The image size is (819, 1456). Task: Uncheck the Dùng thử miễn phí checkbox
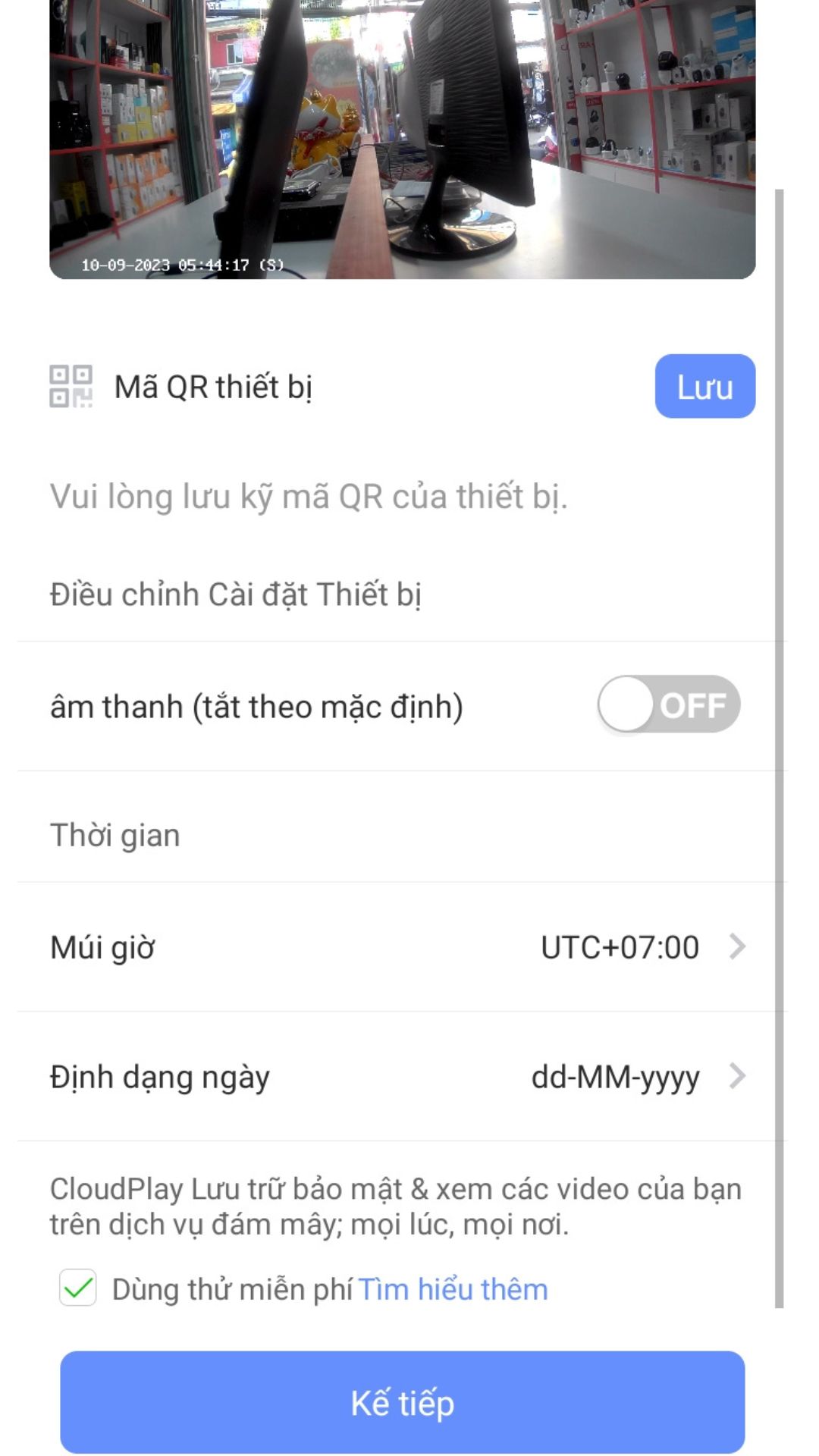tap(78, 1288)
